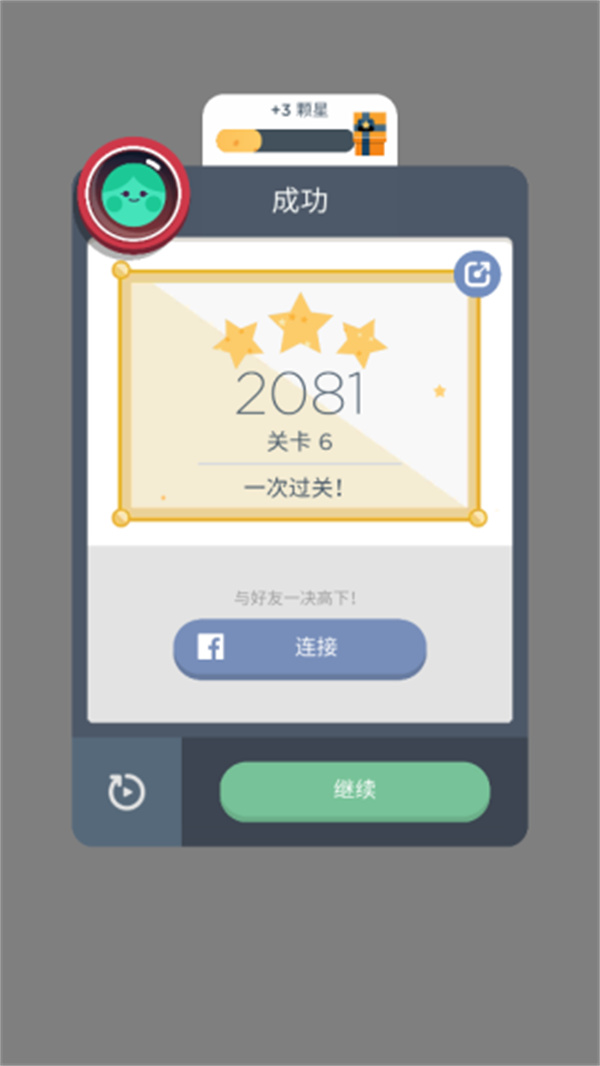Connect with Facebook (连接)
The width and height of the screenshot is (600, 1066).
[300, 648]
